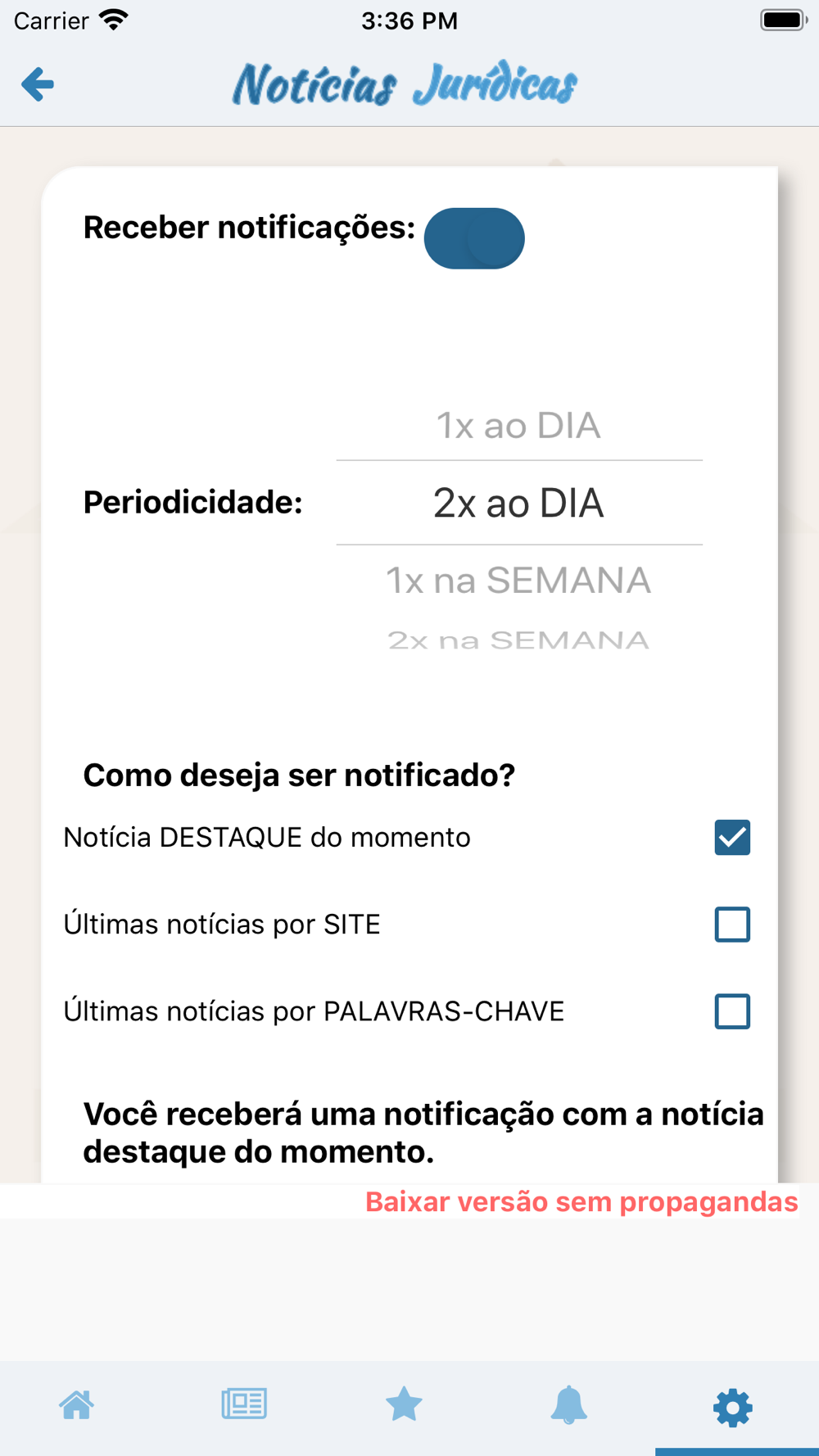Check Últimas notícias por SITE
Screen dimensions: 819x1456
(x=732, y=925)
